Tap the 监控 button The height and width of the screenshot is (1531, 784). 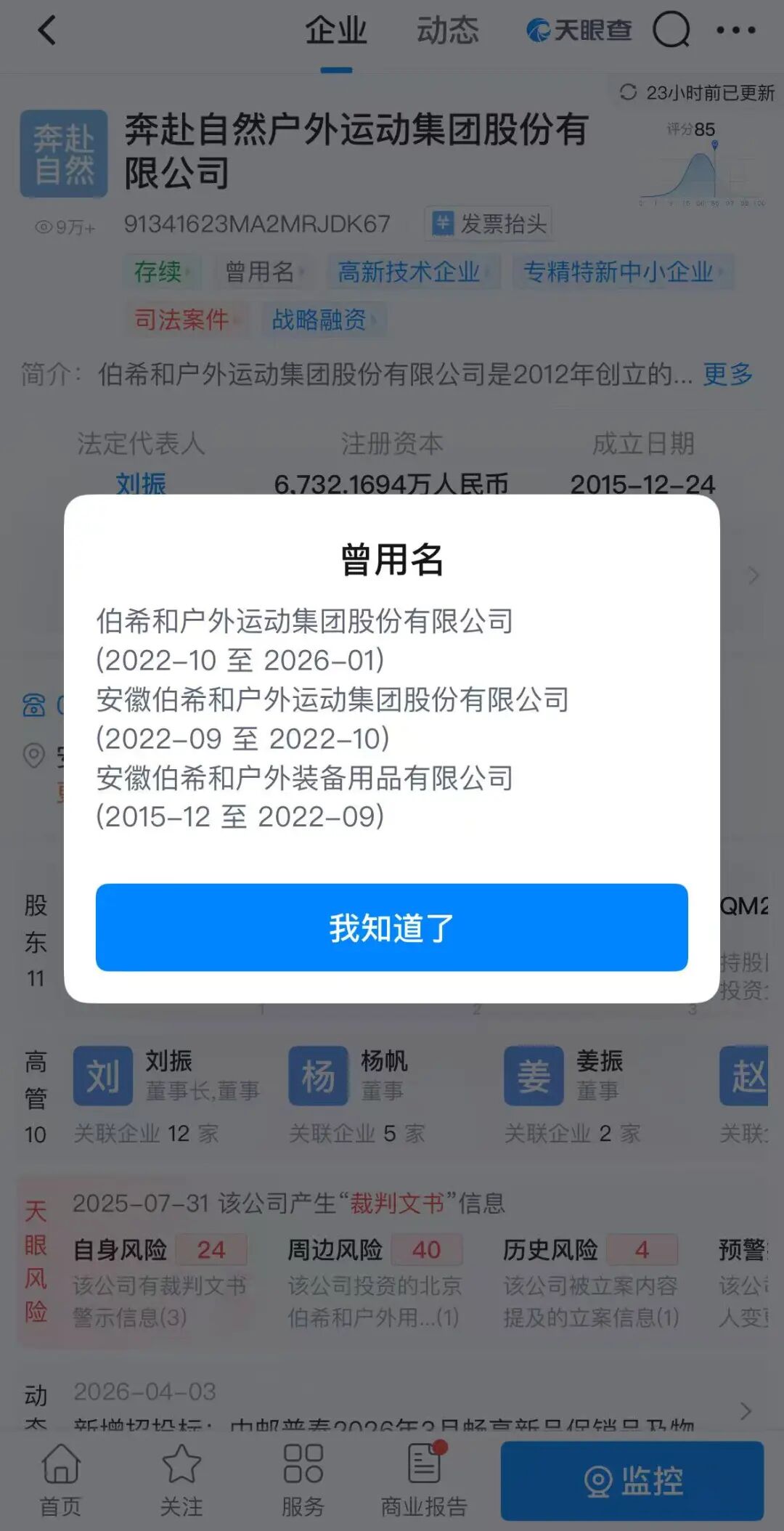pos(632,1481)
